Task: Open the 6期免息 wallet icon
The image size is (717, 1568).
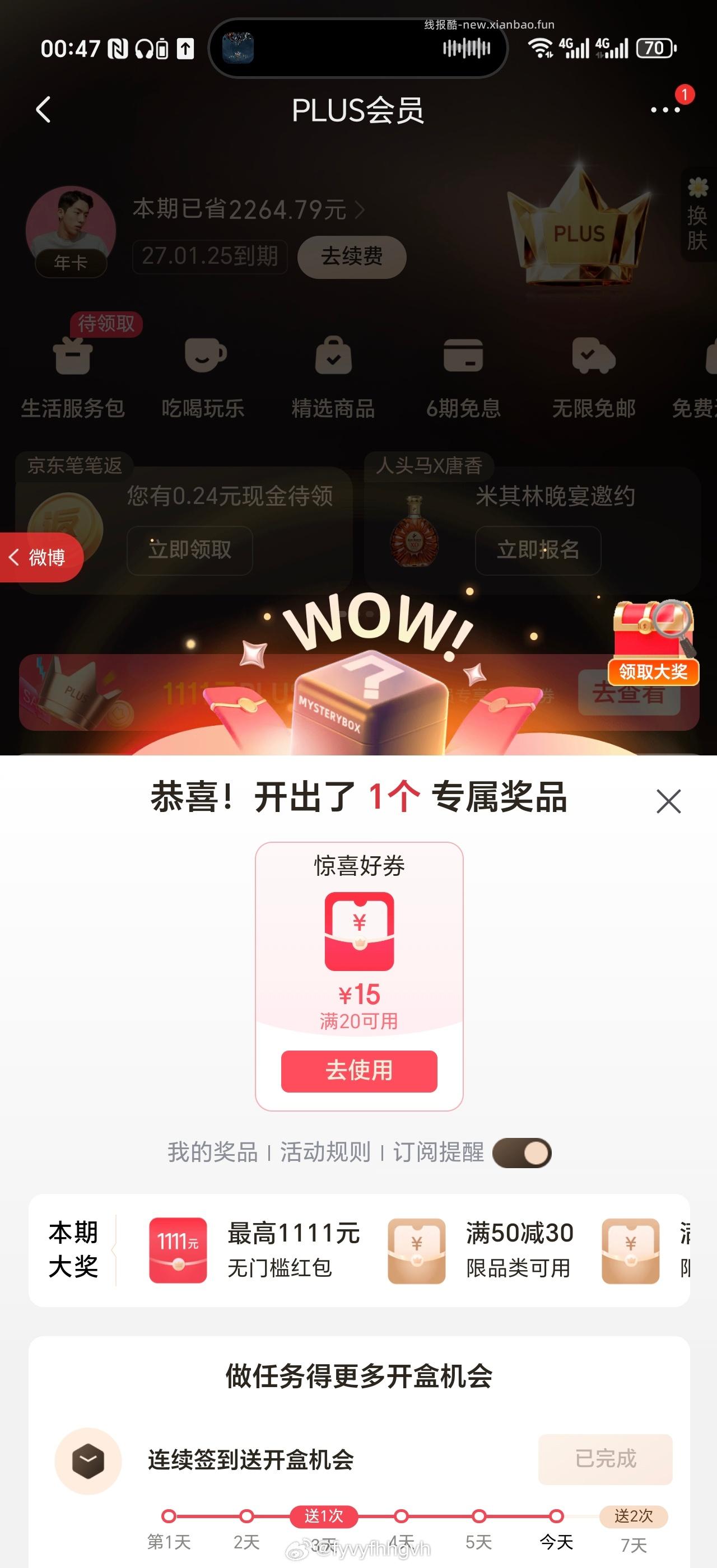Action: click(463, 359)
